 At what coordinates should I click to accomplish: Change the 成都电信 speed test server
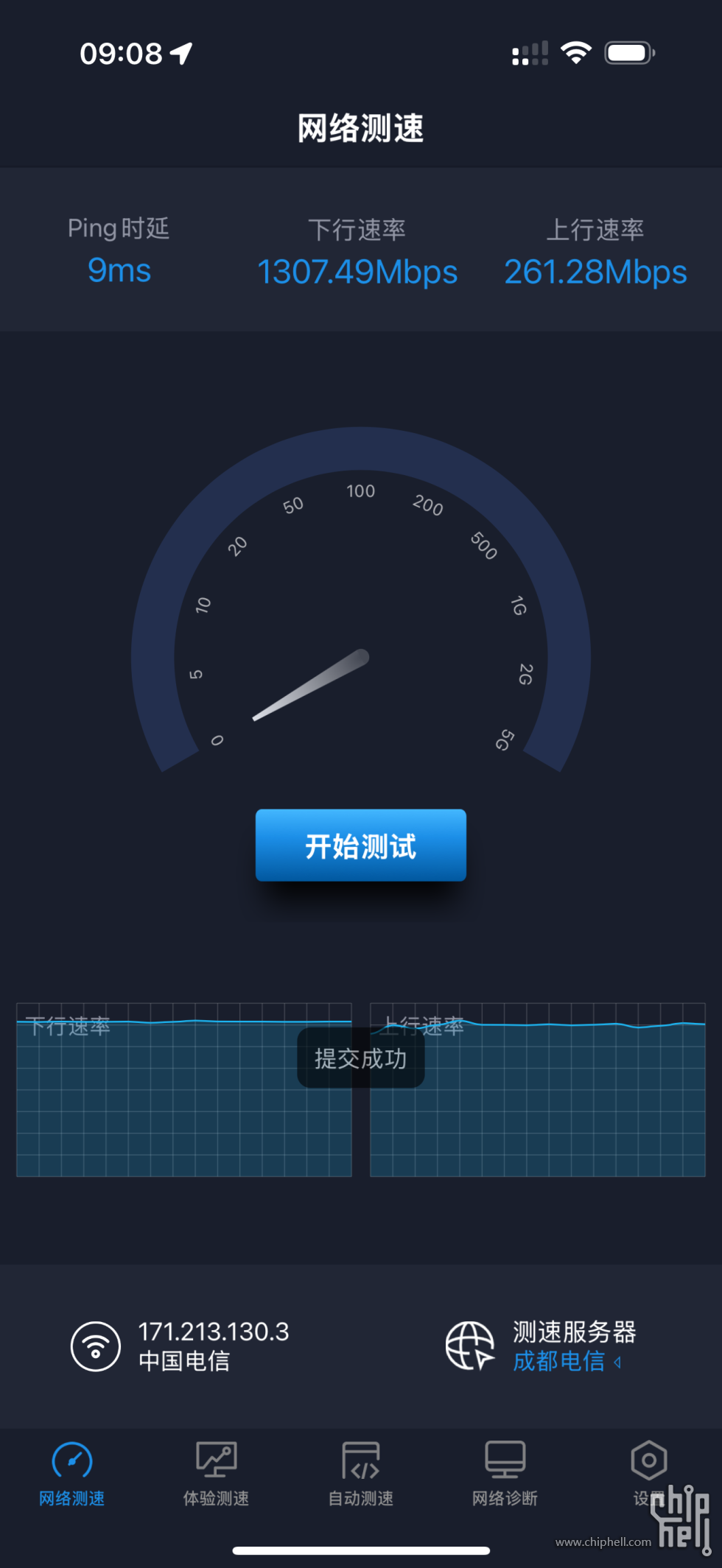click(x=566, y=1361)
